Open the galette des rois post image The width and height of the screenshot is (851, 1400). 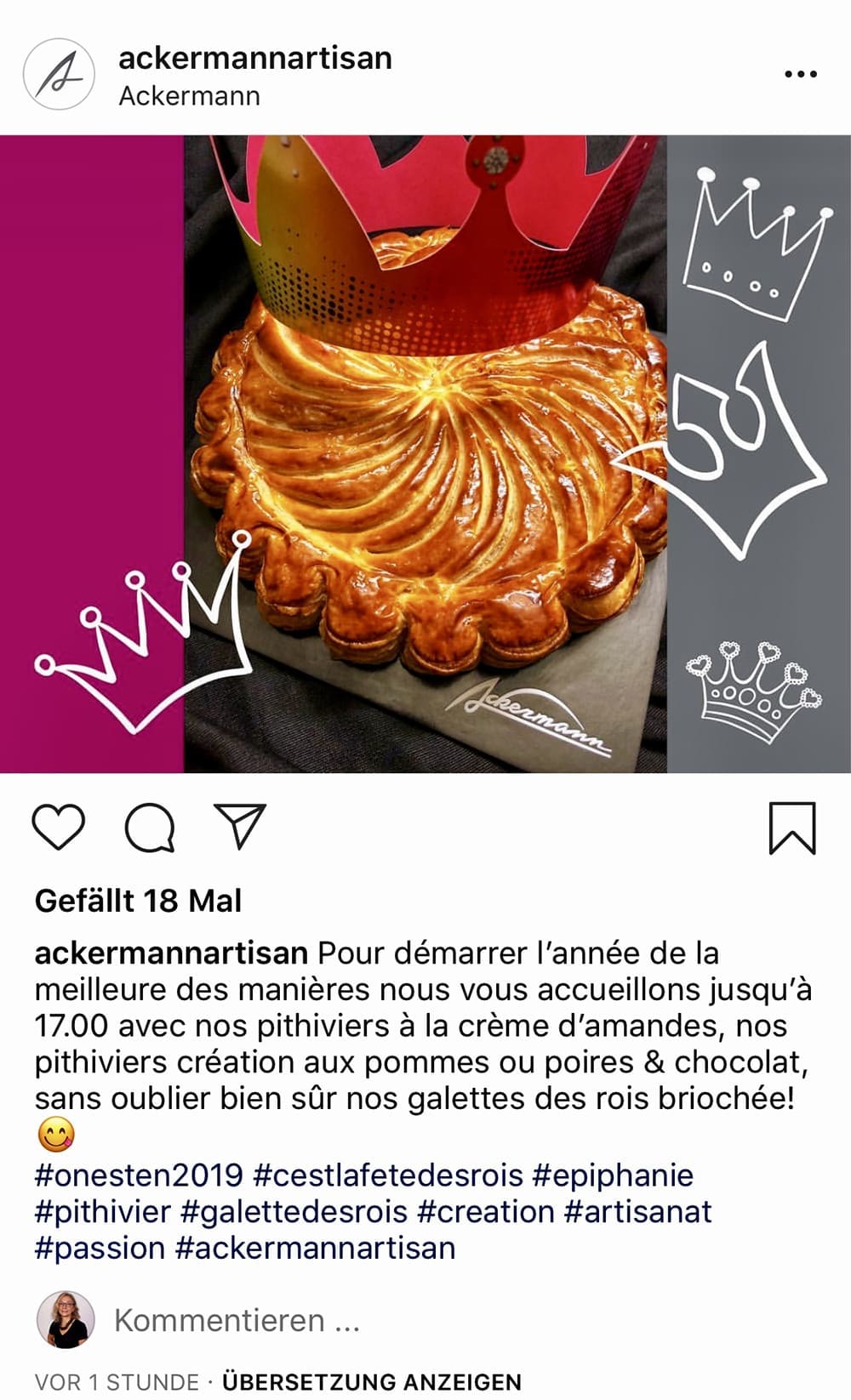tap(425, 454)
